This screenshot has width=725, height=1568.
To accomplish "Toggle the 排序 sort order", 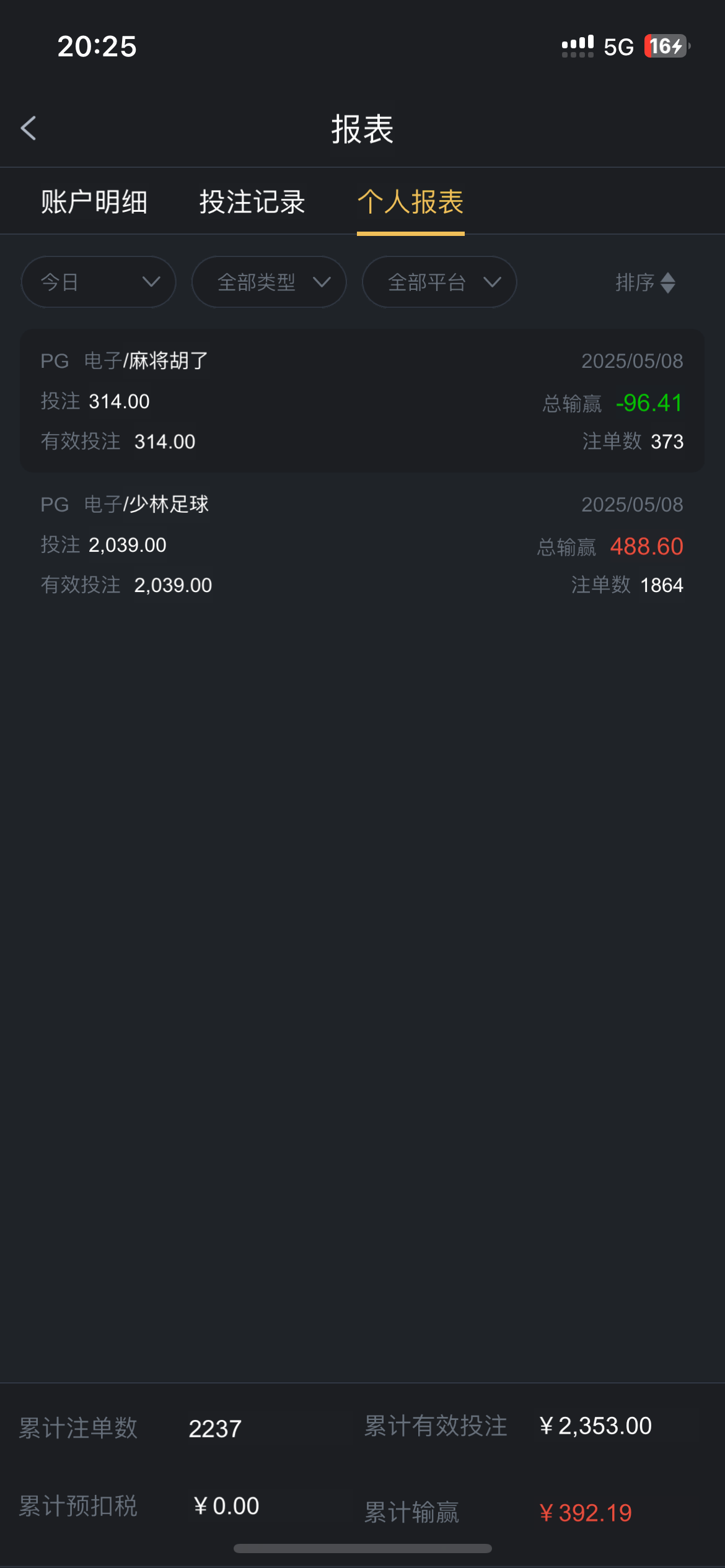I will click(645, 282).
